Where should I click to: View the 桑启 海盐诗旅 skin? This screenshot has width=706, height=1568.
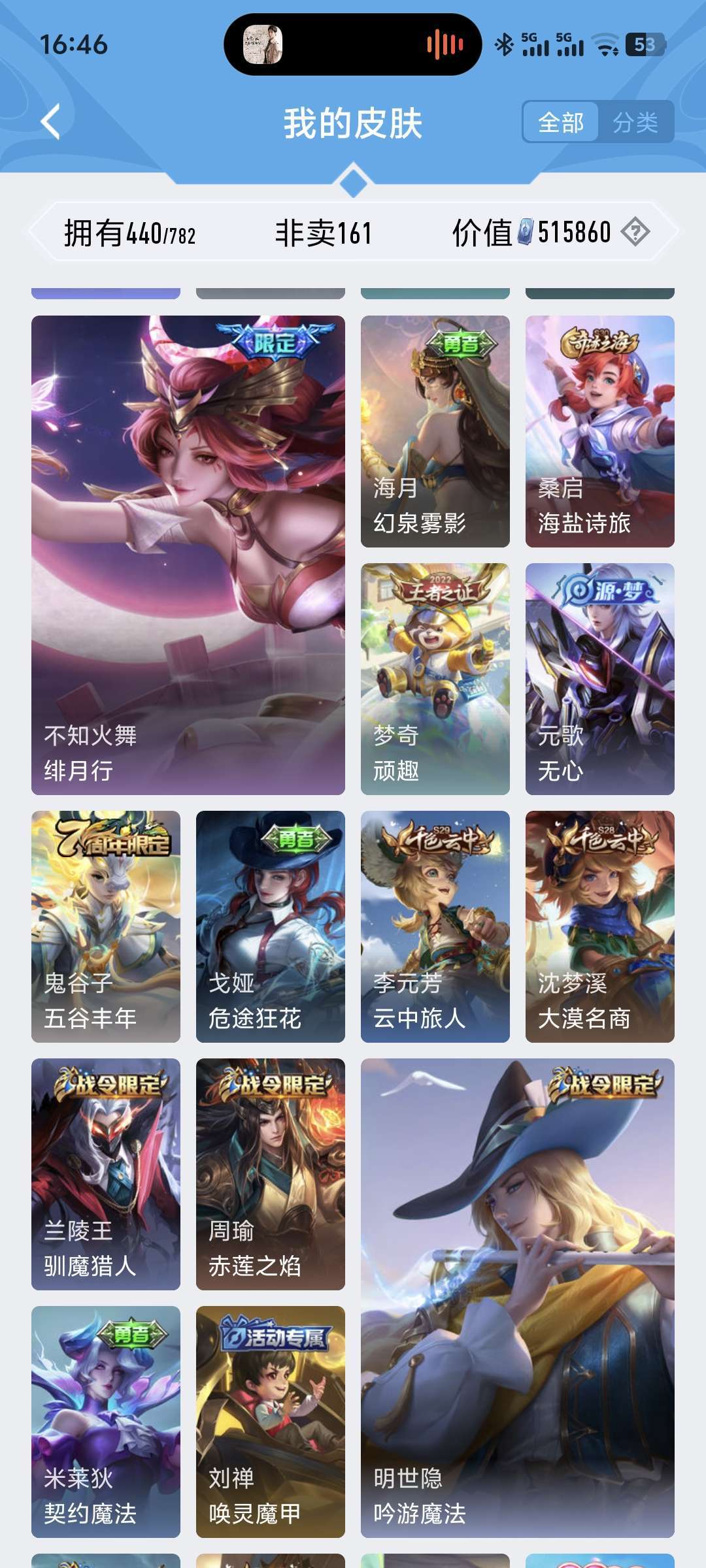(600, 431)
